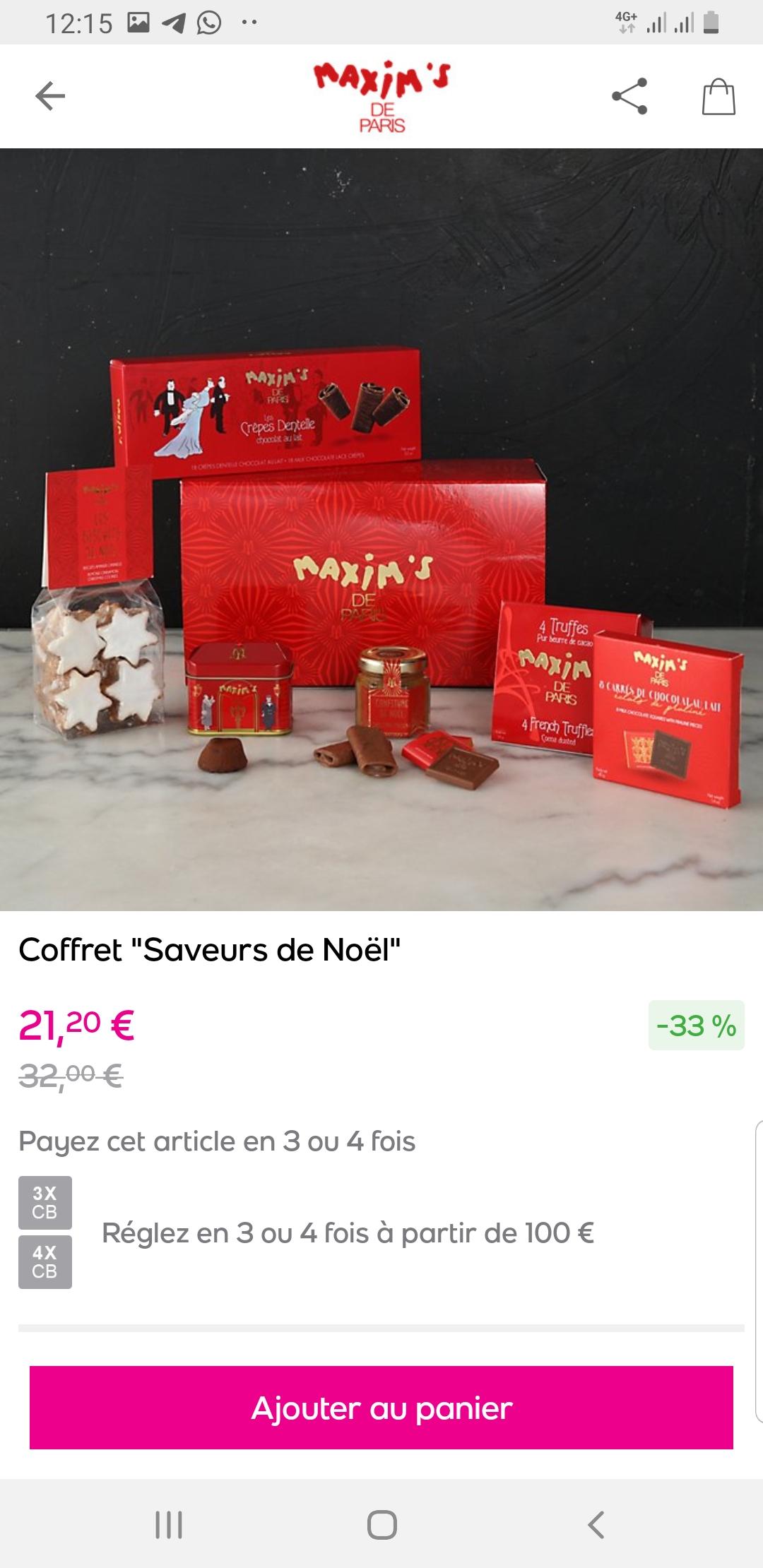Go back using the app bar arrow
763x1568 pixels.
click(50, 96)
